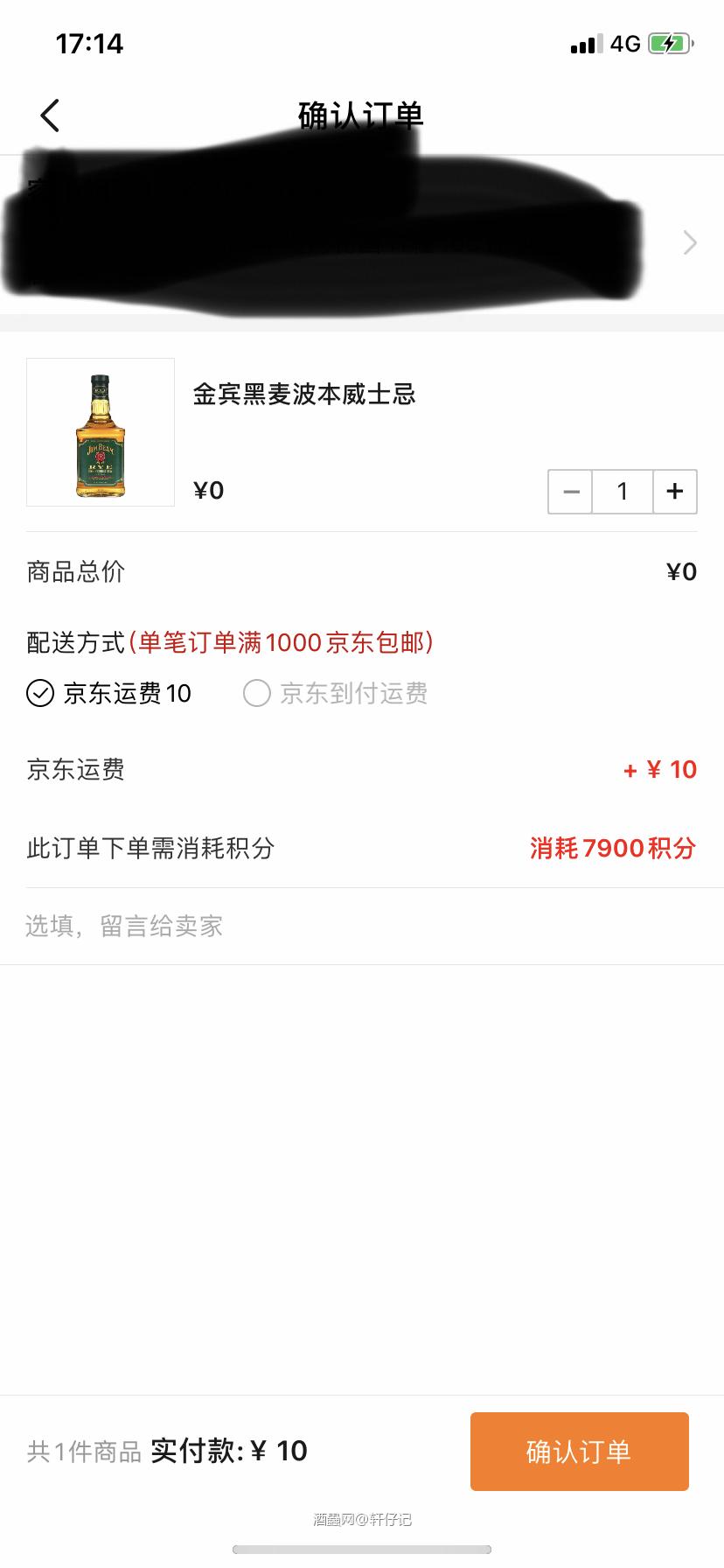Tap the plus icon to increase quantity
Image resolution: width=724 pixels, height=1568 pixels.
point(674,491)
